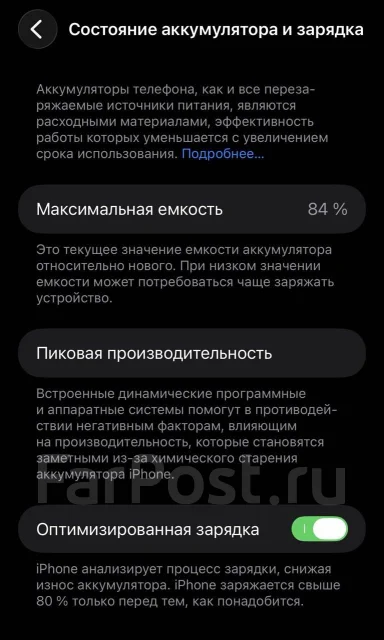Disable the Оптимизированная зарядка switch
The height and width of the screenshot is (640, 384).
point(320,529)
